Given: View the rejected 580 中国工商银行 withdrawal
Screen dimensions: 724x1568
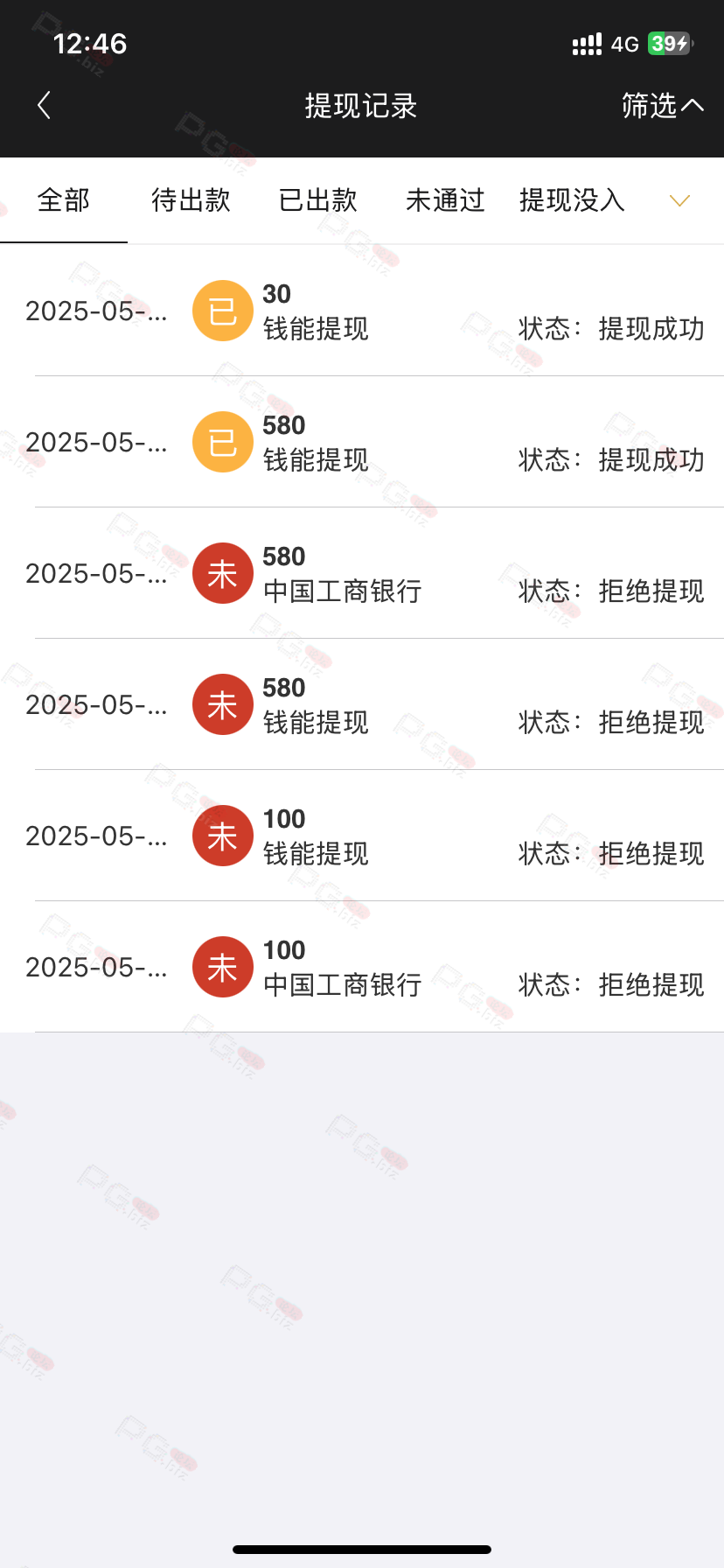Looking at the screenshot, I should pos(362,573).
